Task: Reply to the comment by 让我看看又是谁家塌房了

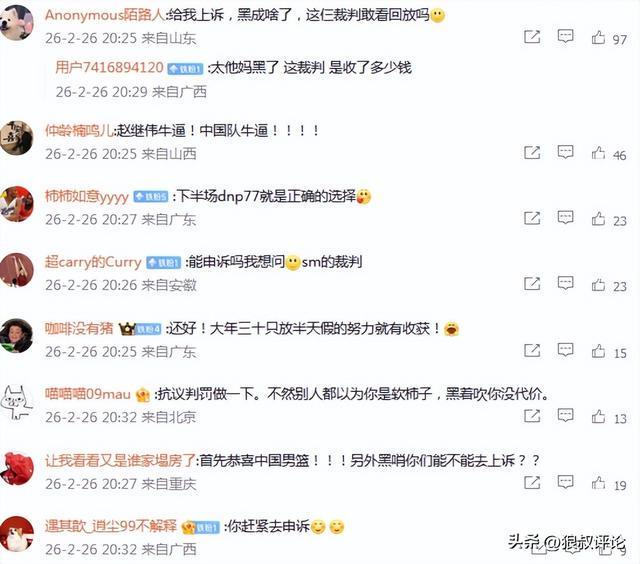Action: pos(565,484)
